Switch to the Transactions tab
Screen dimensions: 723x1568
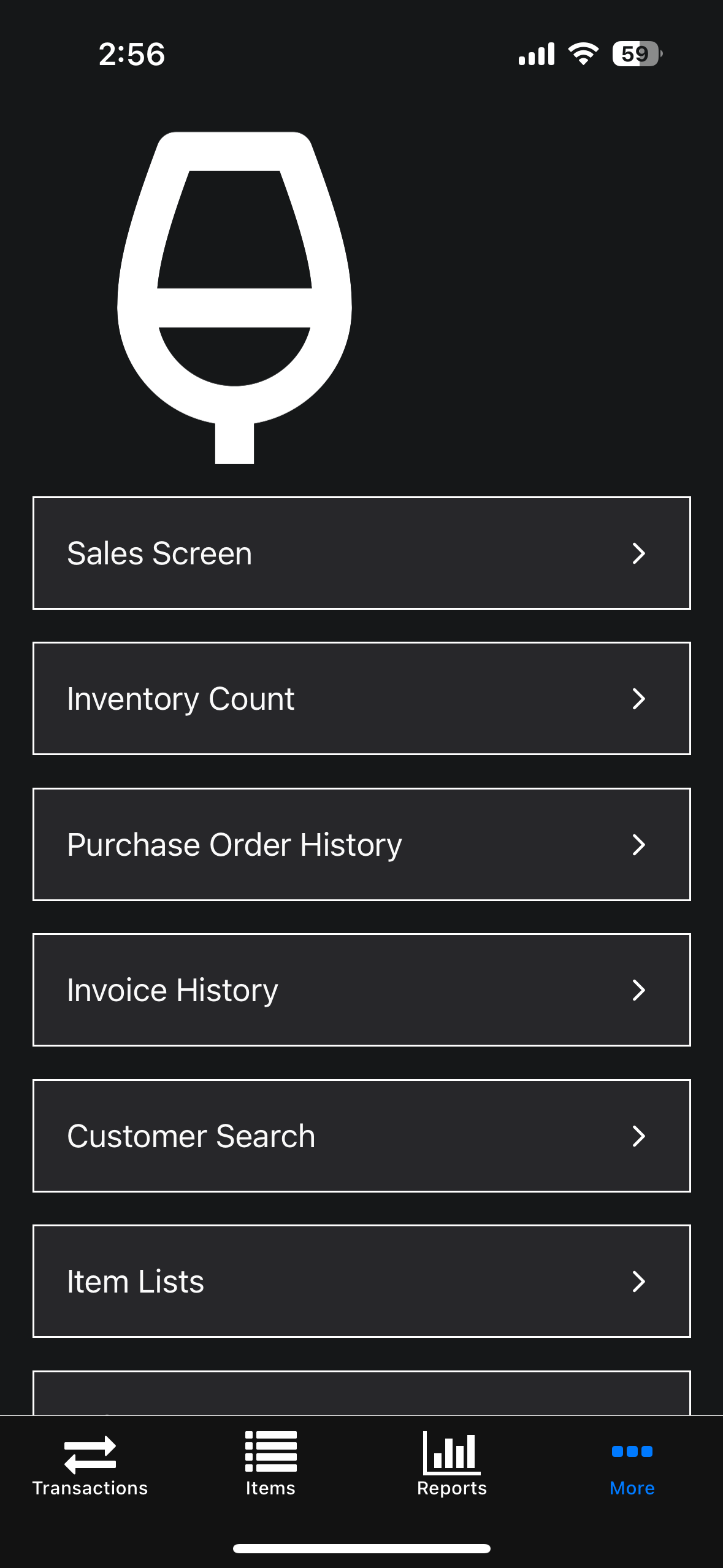(90, 1465)
